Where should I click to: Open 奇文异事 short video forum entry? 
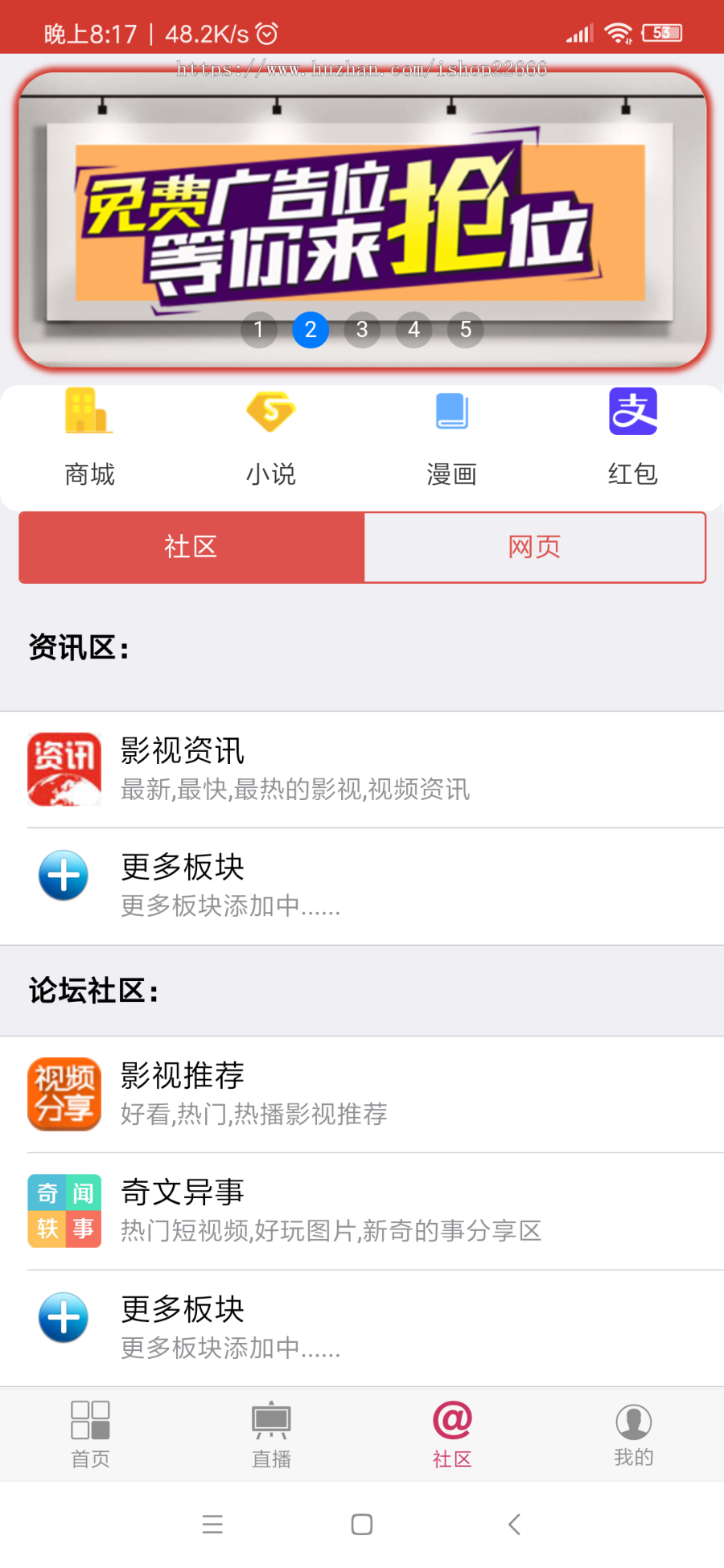tap(182, 1192)
